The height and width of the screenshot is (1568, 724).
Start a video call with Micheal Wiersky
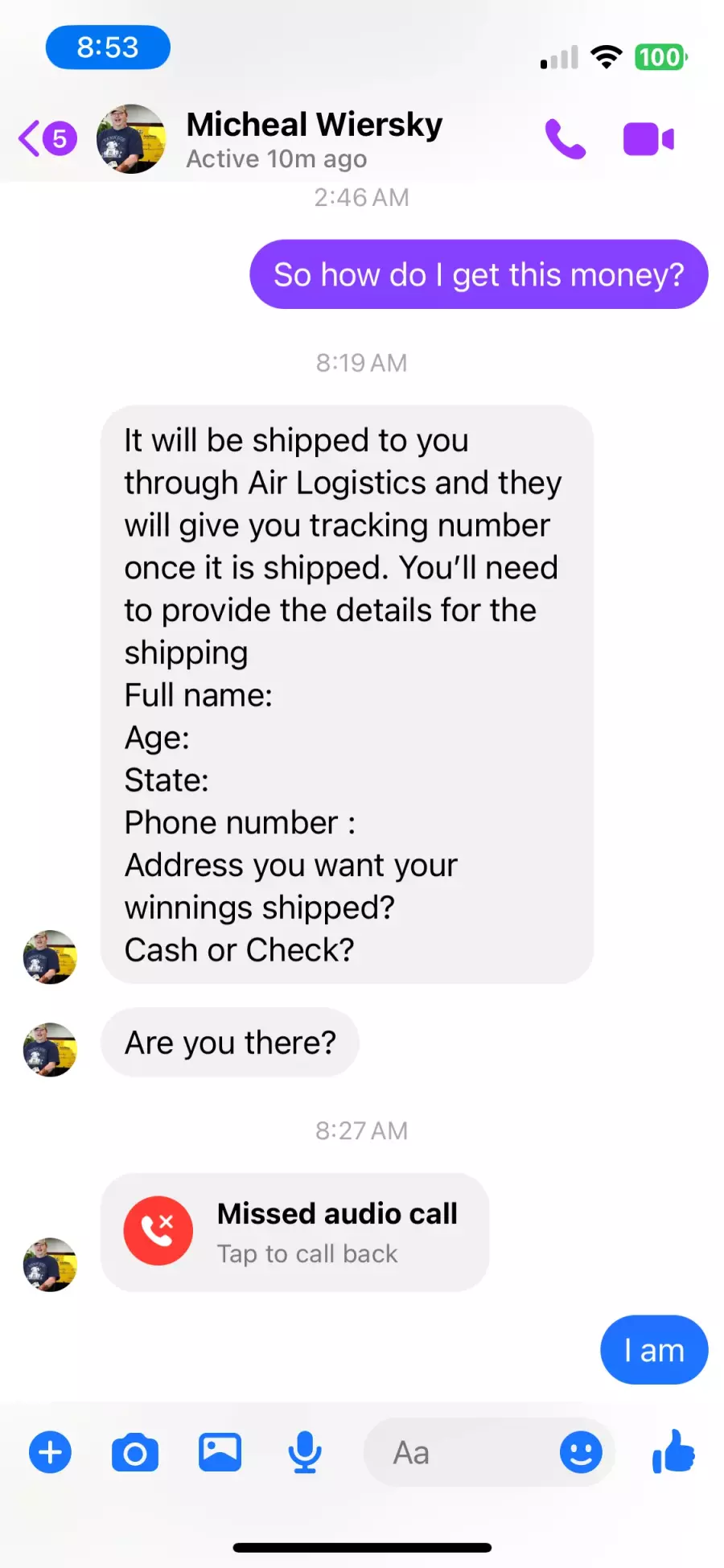coord(648,139)
